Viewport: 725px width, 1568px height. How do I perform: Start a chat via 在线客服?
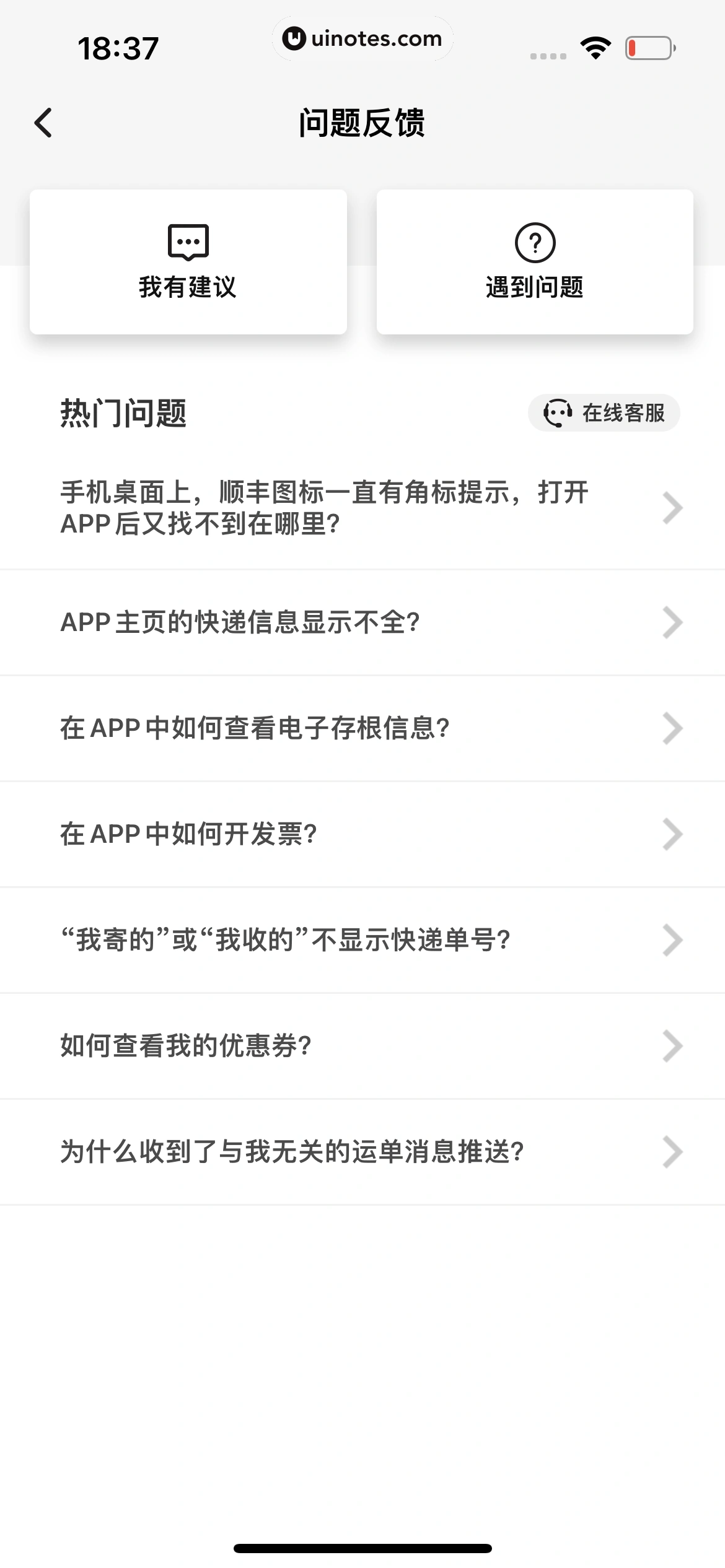coord(604,412)
